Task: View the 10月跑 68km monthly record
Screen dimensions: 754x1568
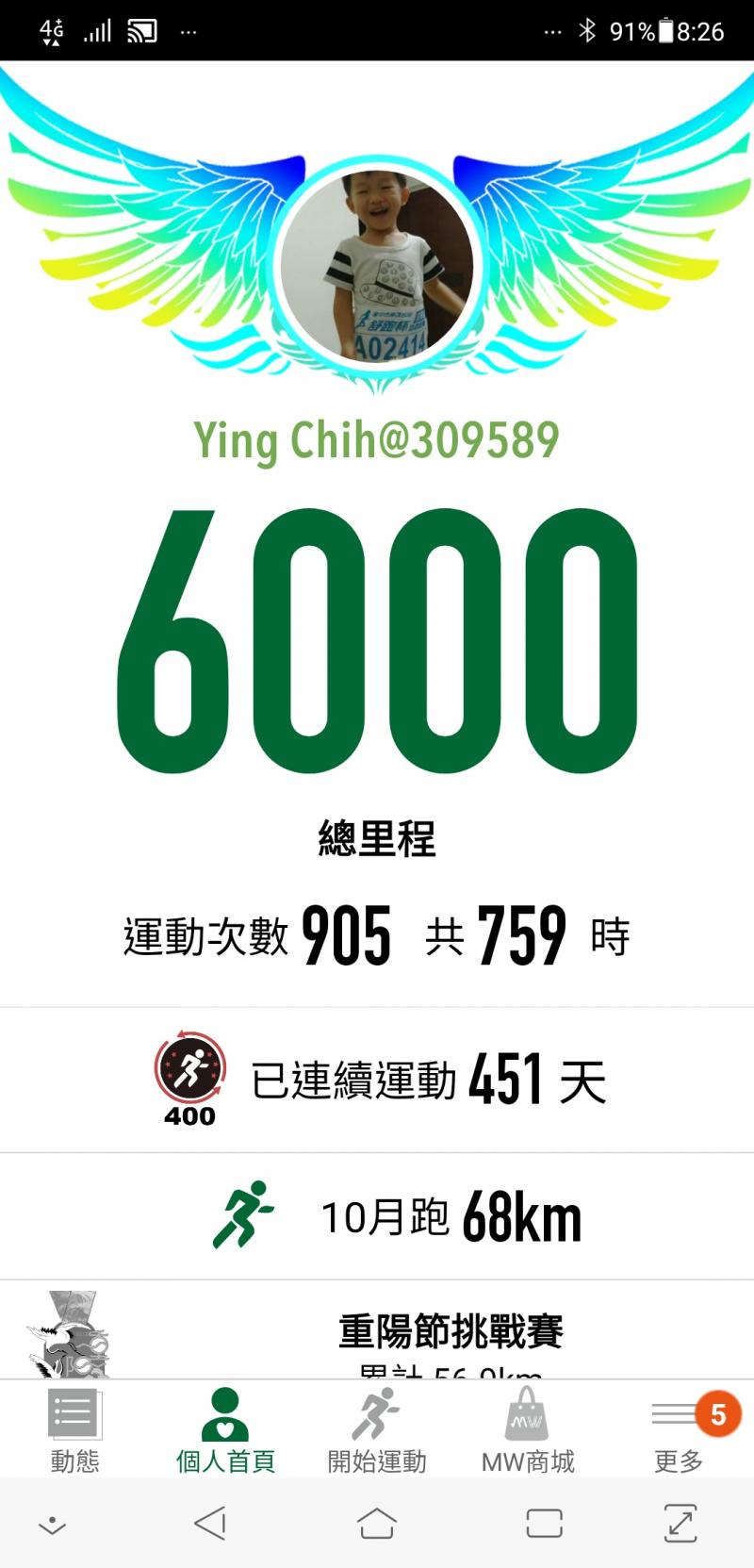Action: (377, 1216)
